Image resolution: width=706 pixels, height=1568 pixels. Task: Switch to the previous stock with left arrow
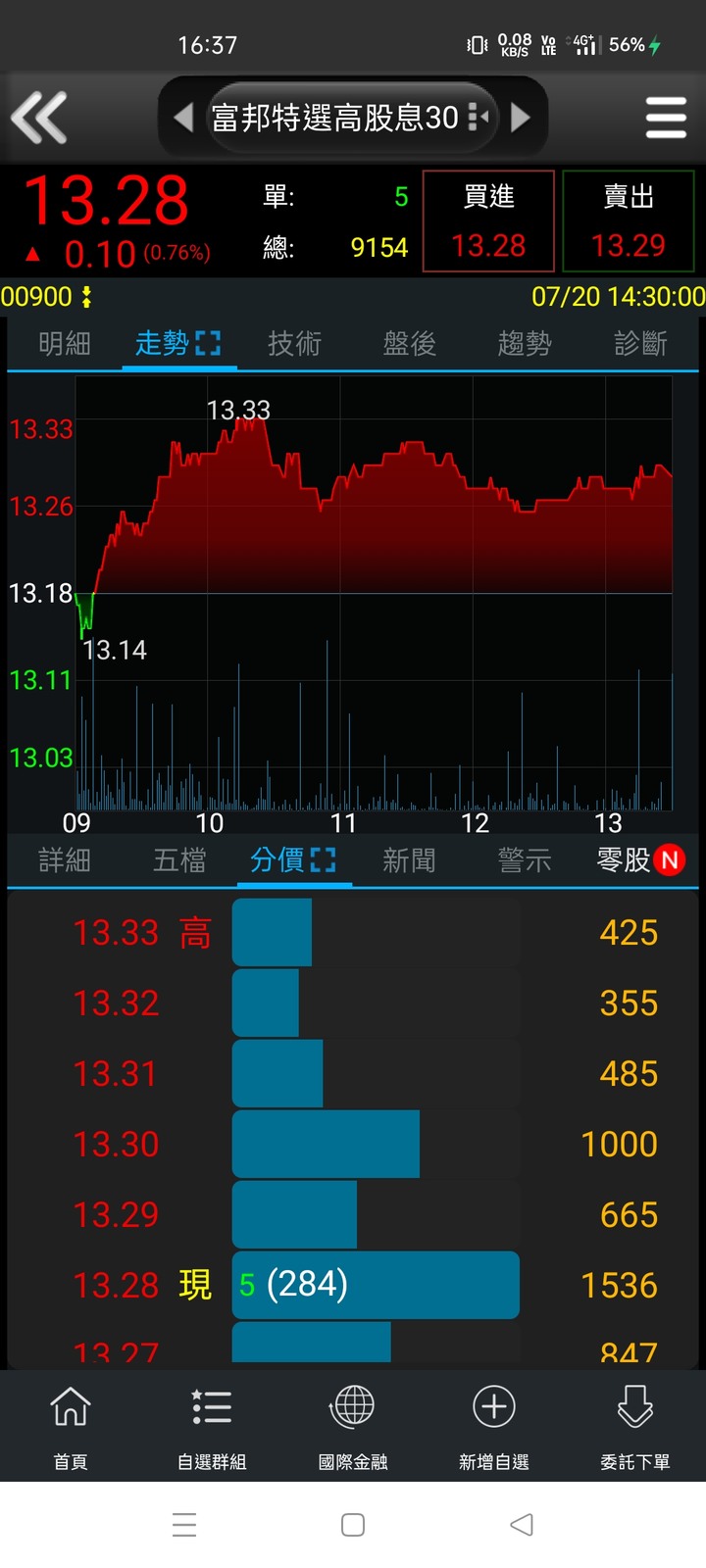[183, 118]
